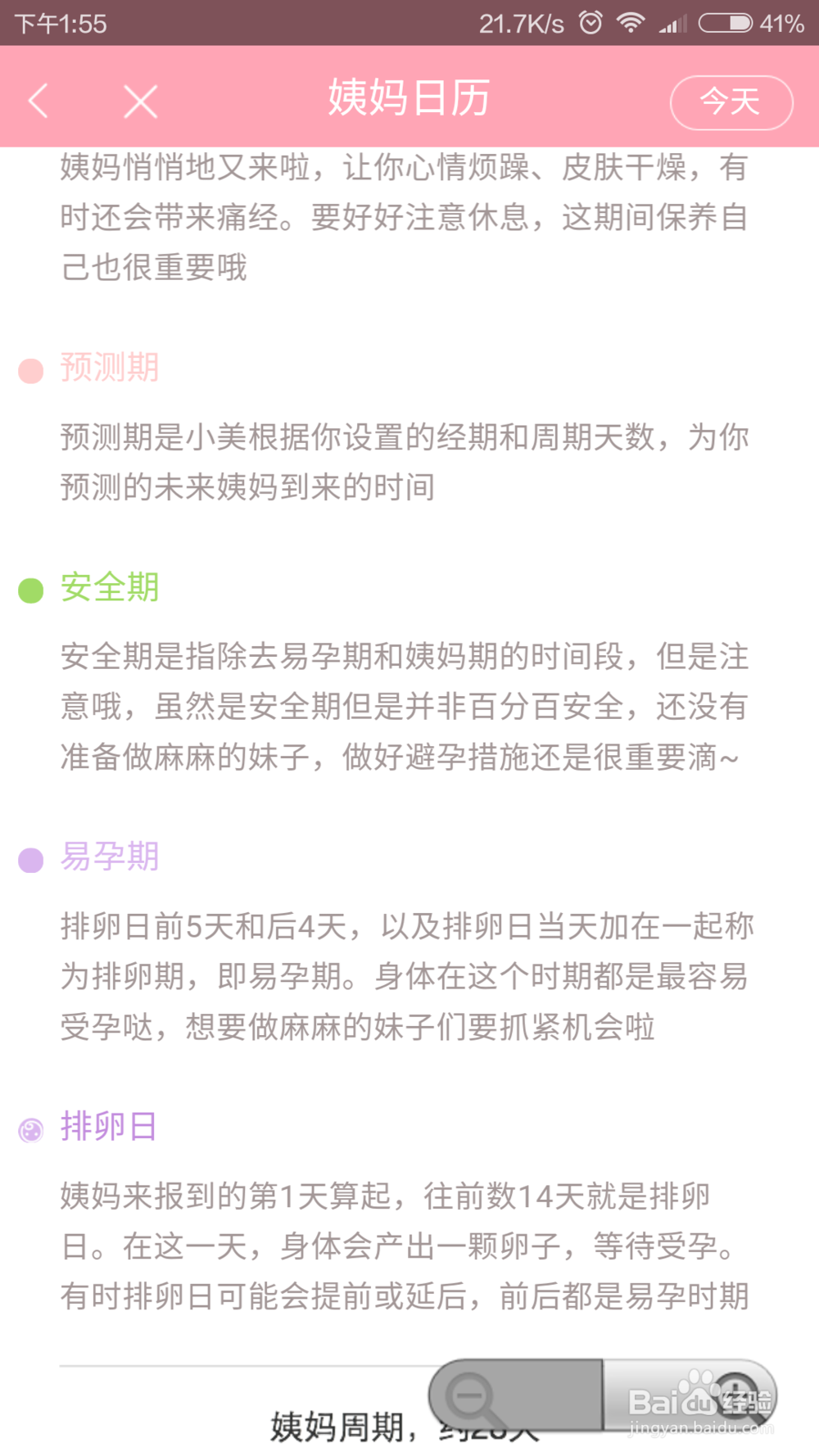819x1456 pixels.
Task: Tap the X close icon next to back arrow
Action: 139,100
